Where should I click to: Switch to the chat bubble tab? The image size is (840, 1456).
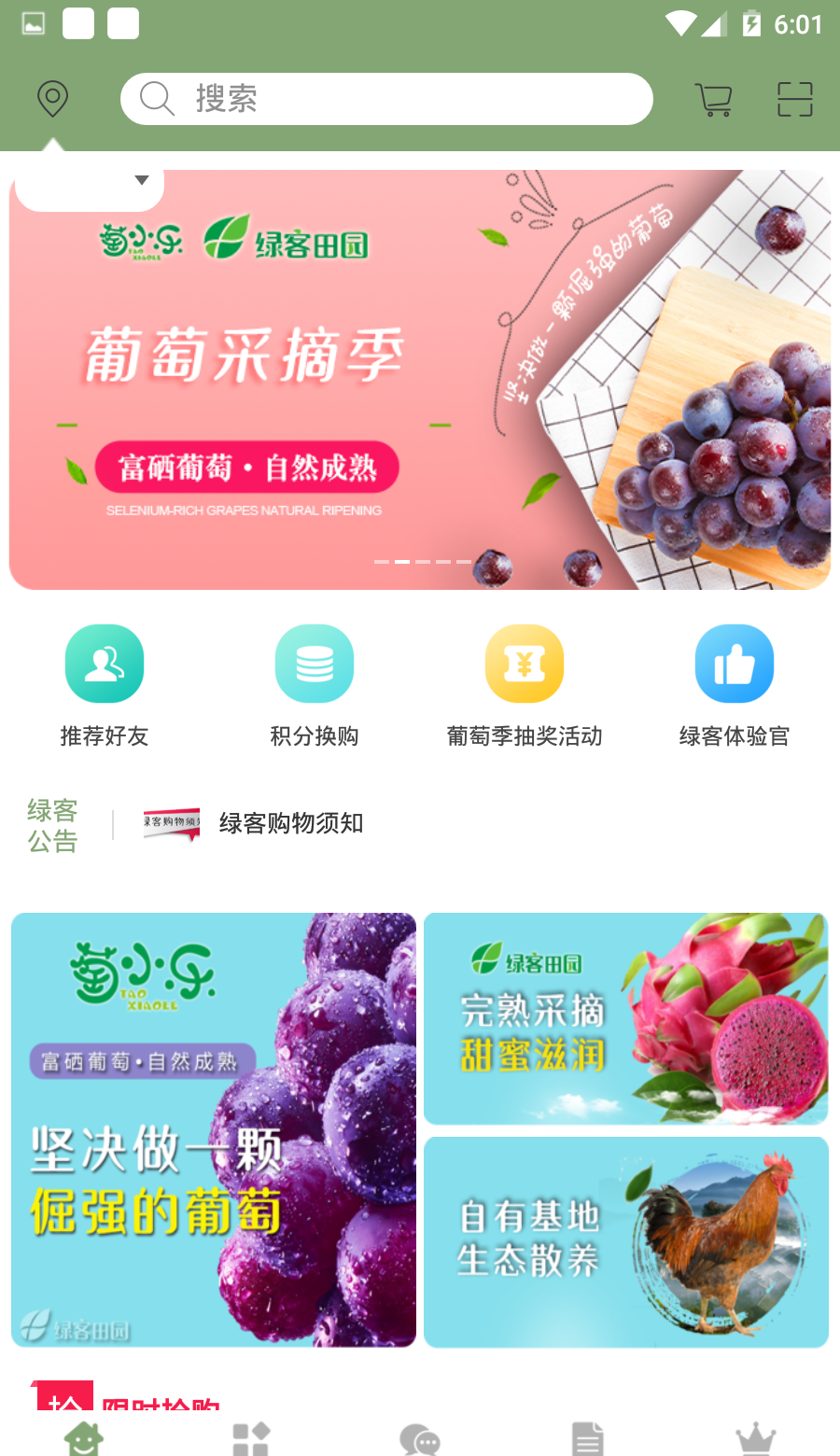[x=420, y=1439]
